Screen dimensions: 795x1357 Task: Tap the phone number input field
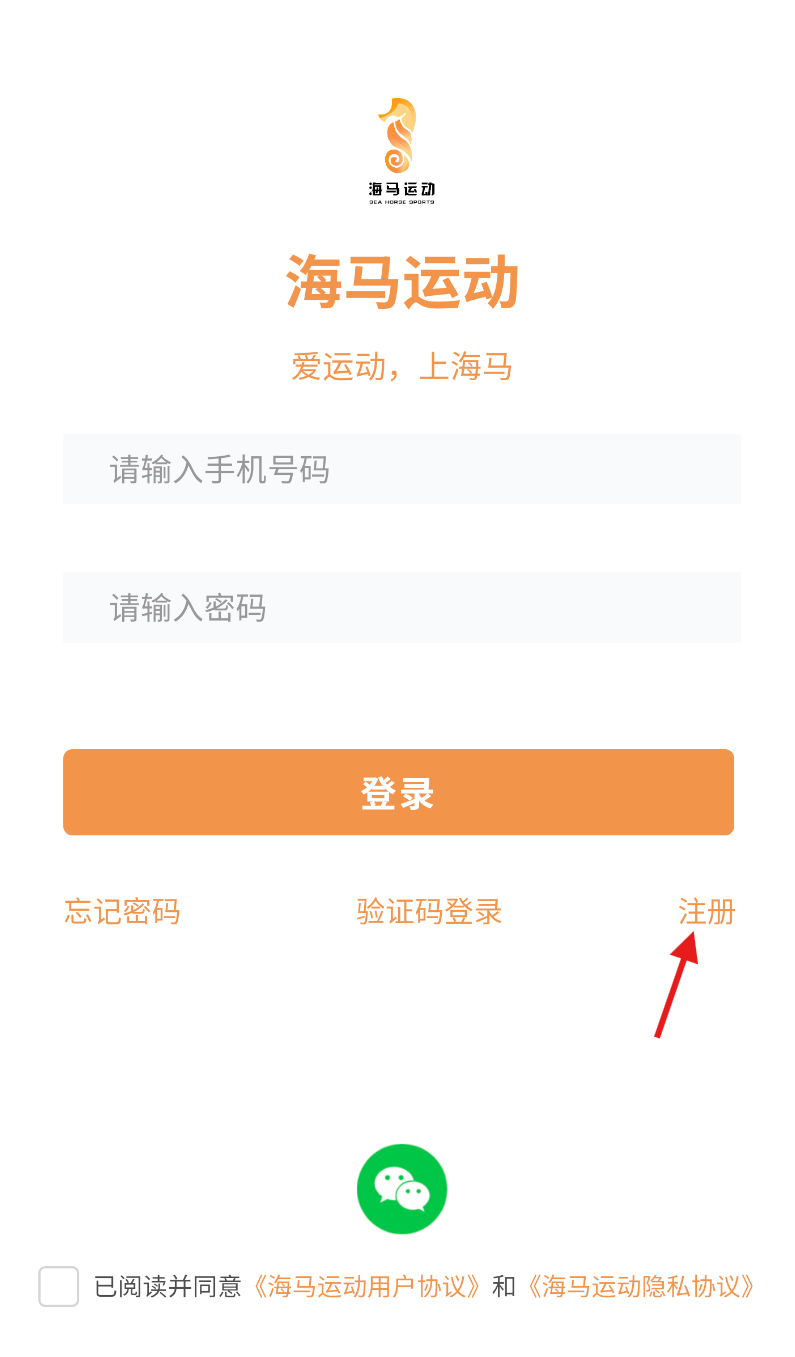click(400, 469)
